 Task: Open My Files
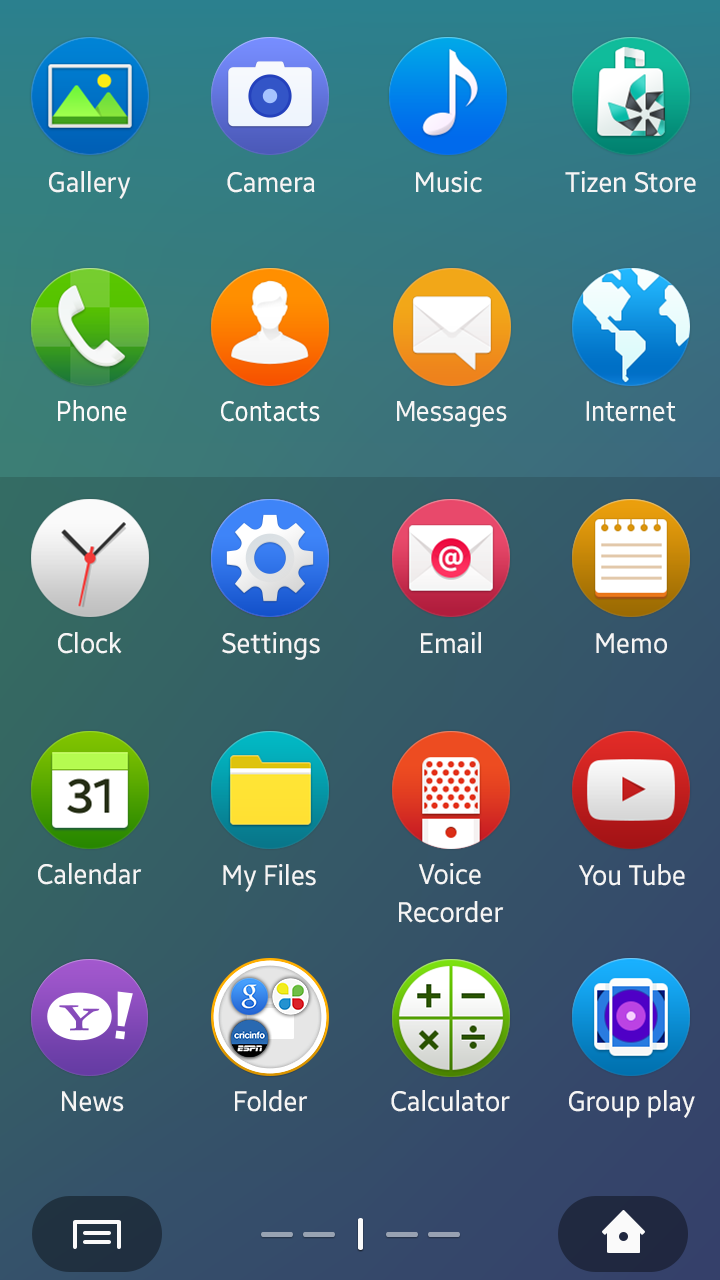270,790
